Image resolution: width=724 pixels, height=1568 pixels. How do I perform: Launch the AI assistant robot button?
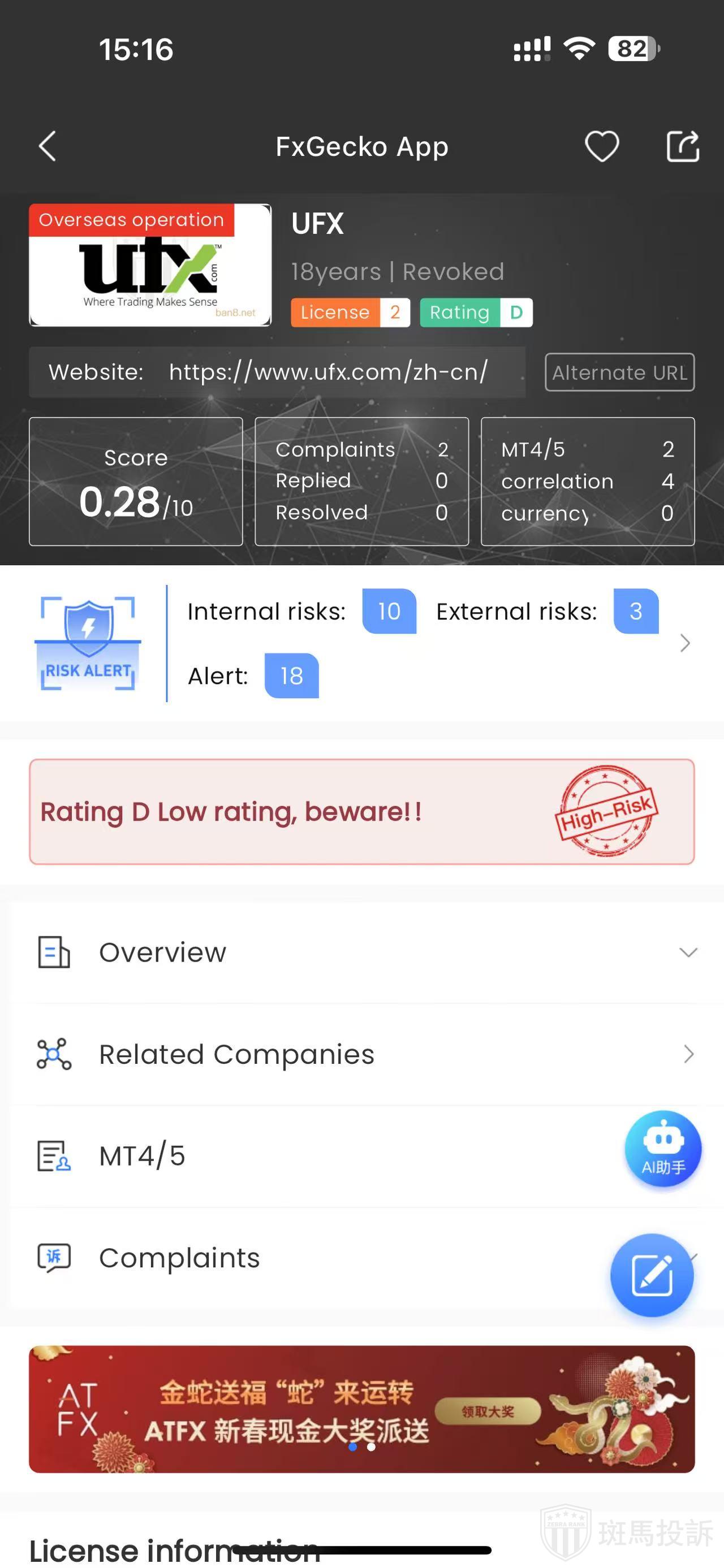[663, 1148]
